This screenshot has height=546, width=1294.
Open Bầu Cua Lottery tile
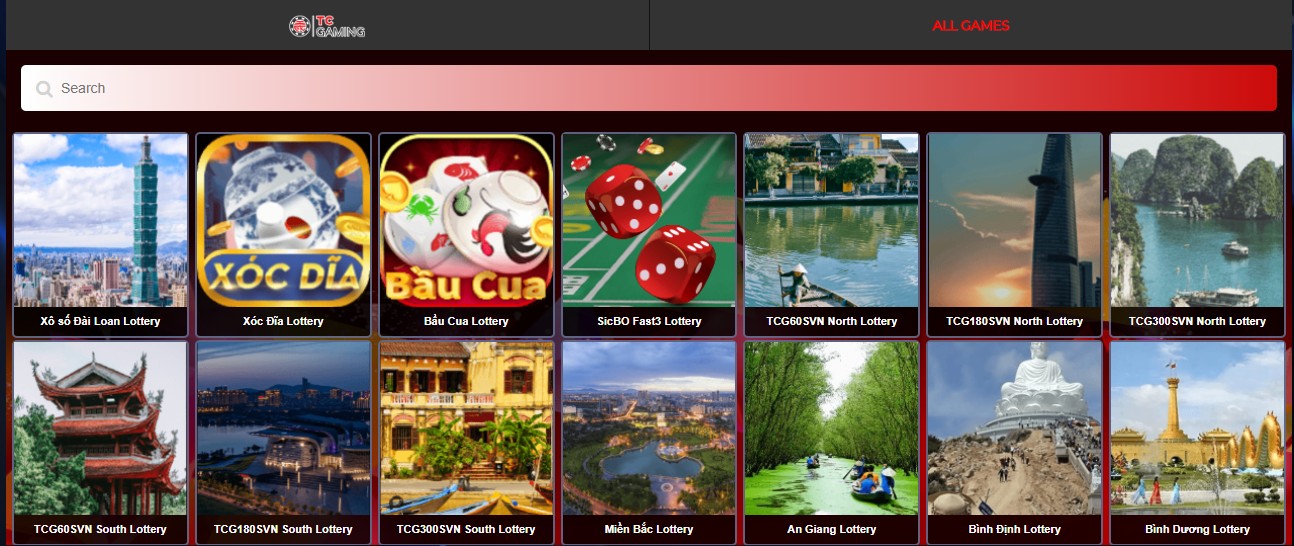click(466, 234)
